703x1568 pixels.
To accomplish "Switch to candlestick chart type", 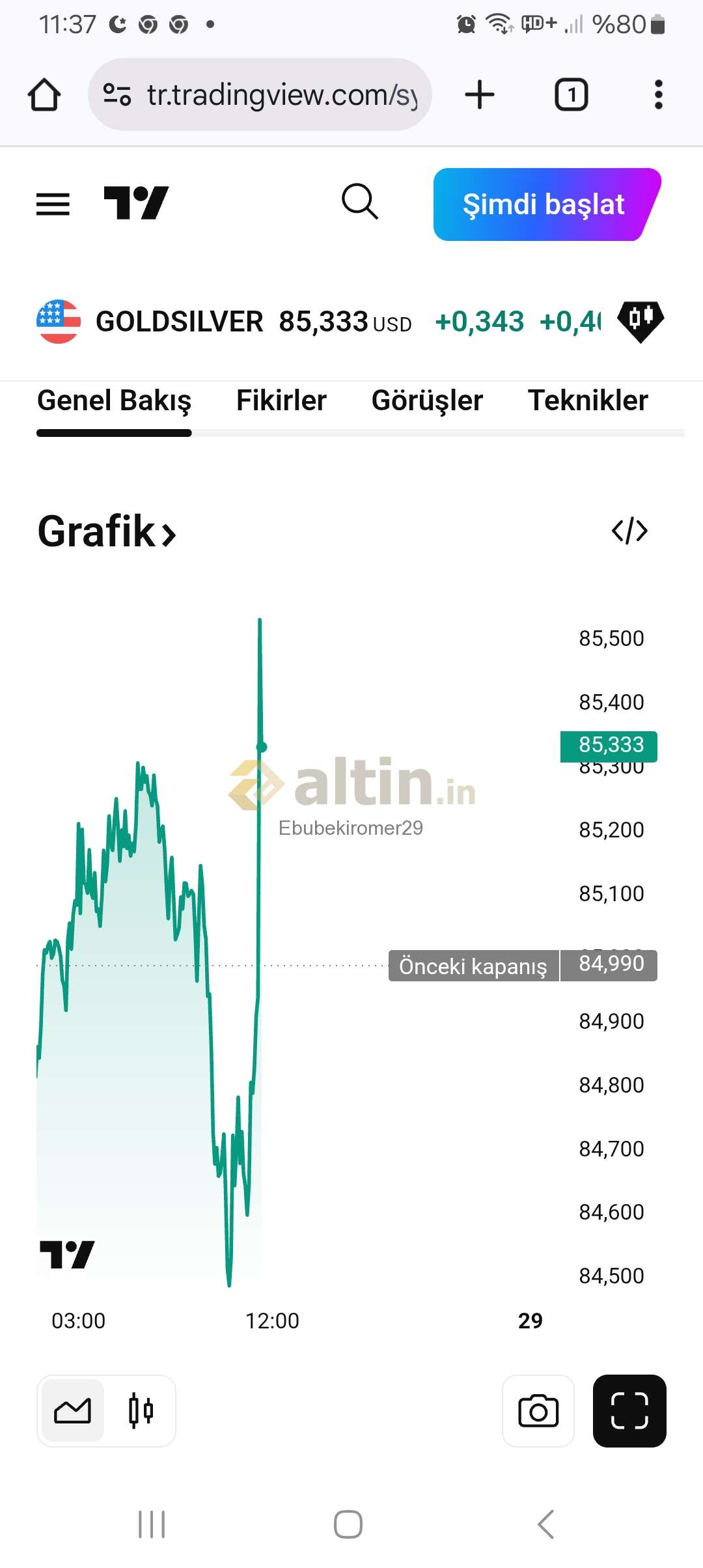I will (141, 1411).
